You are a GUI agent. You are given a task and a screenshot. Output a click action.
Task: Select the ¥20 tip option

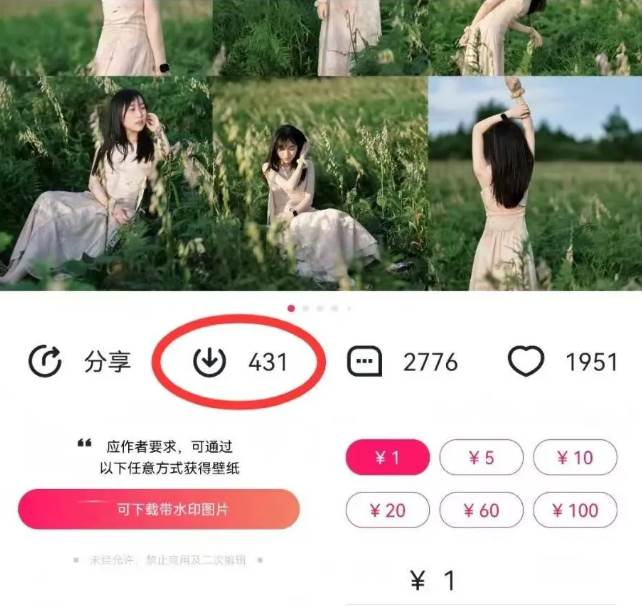click(x=387, y=510)
